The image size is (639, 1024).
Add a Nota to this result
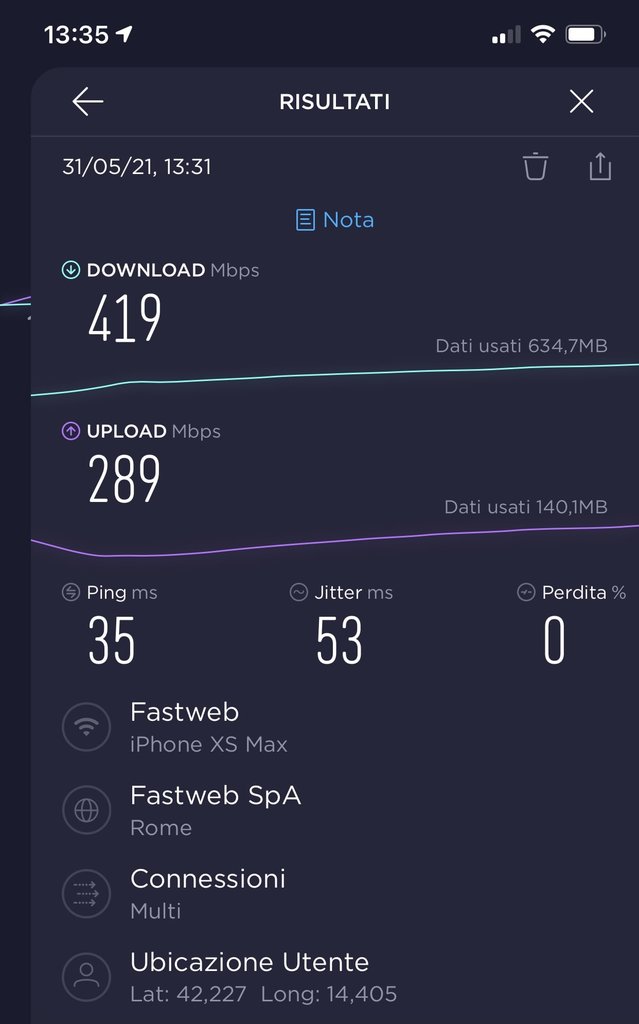[x=335, y=220]
